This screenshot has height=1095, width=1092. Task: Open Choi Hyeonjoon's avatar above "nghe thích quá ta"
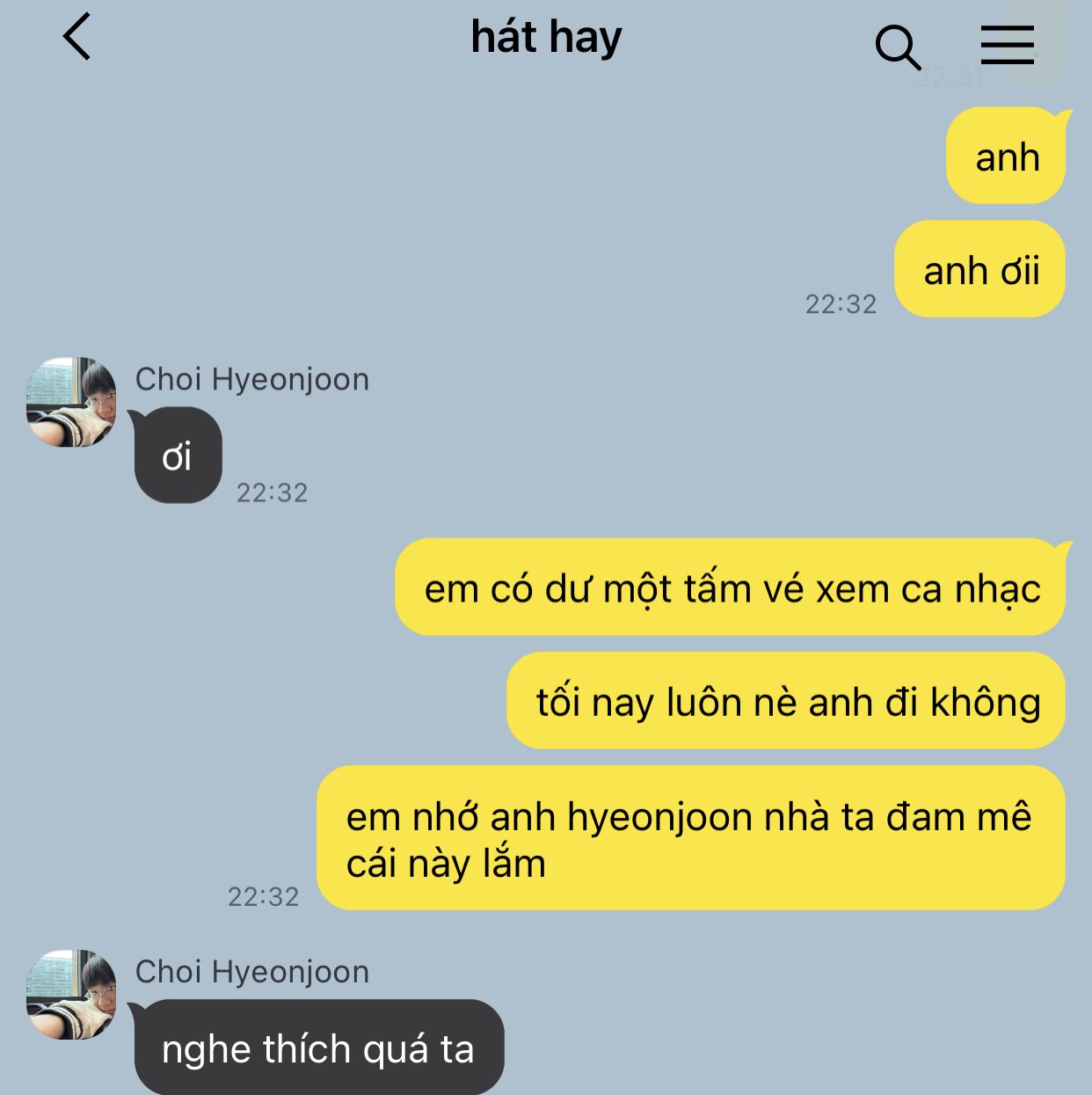click(71, 995)
